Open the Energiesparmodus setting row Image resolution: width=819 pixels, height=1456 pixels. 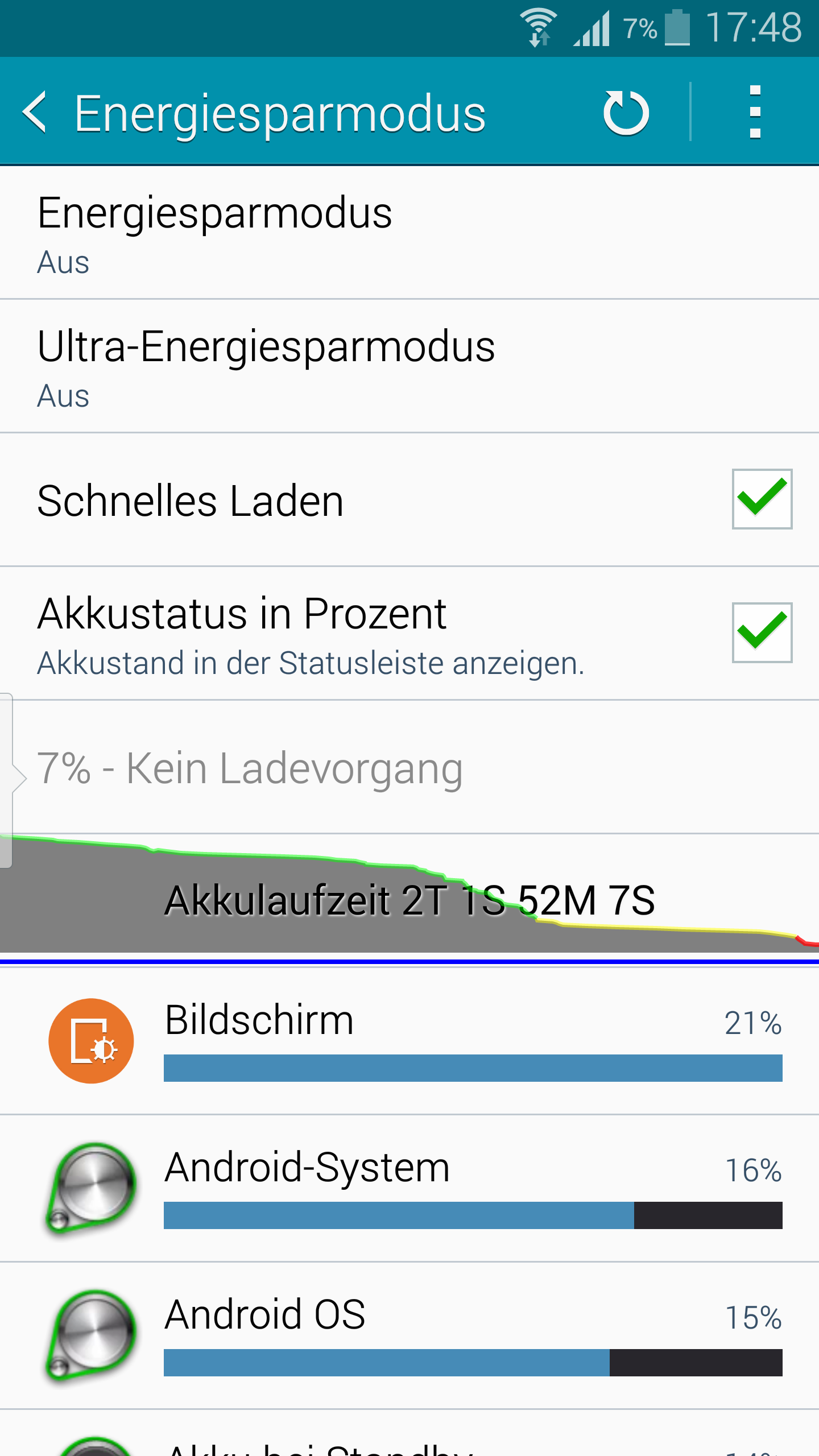tap(409, 233)
